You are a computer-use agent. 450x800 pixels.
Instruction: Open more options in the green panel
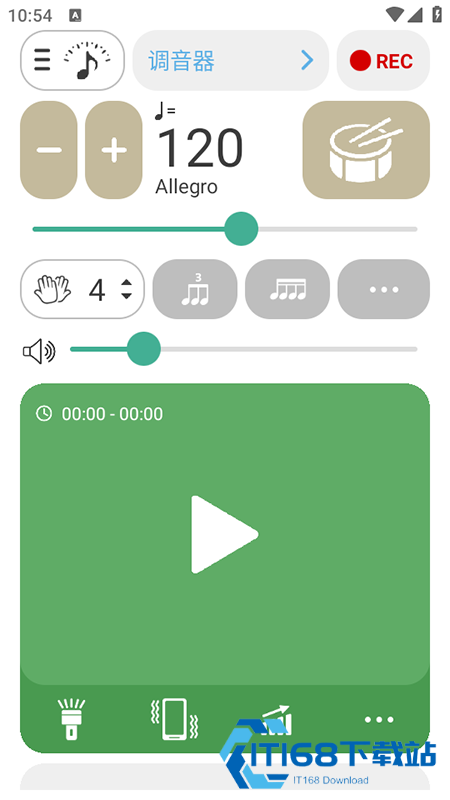379,719
